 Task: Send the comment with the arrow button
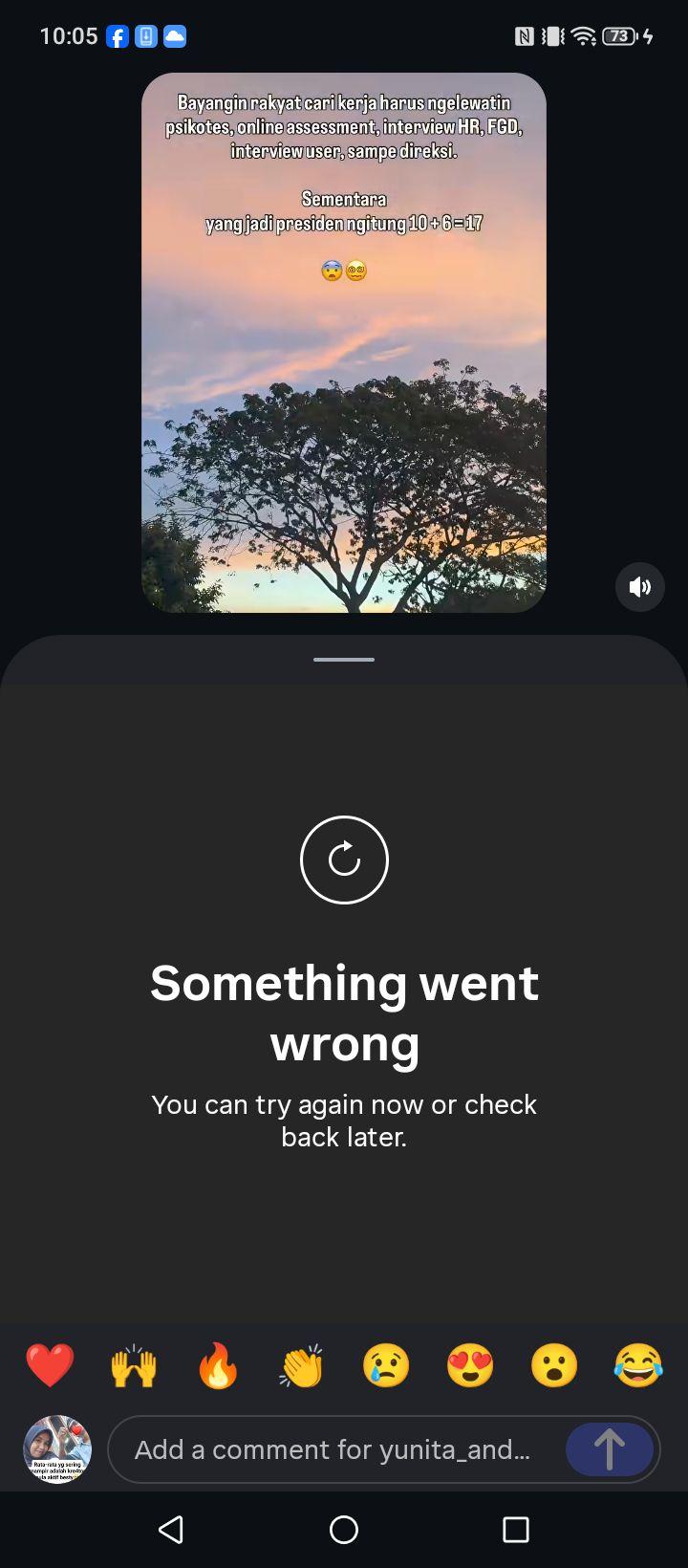[x=610, y=1449]
